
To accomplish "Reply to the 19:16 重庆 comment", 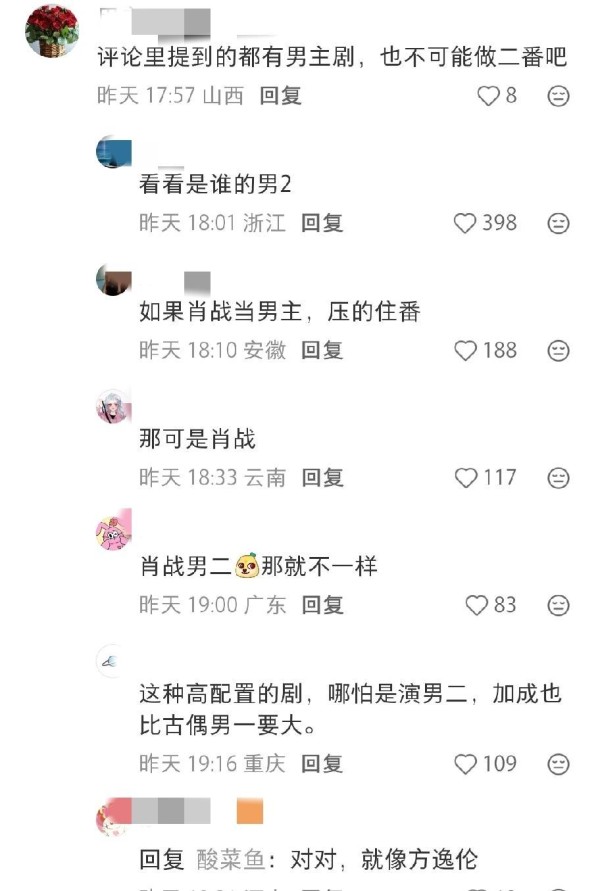I will pos(322,764).
